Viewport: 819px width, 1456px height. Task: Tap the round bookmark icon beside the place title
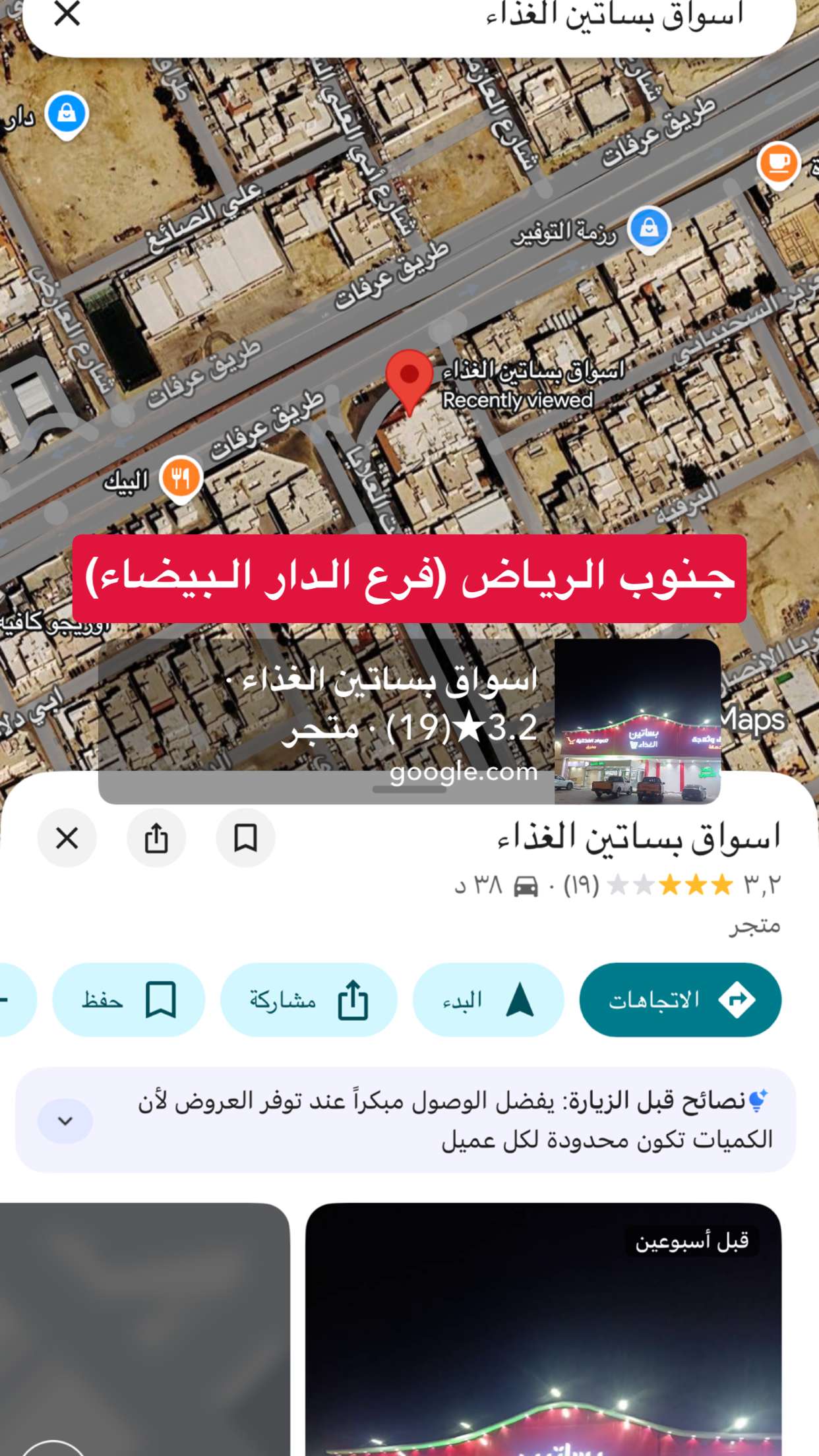pyautogui.click(x=245, y=838)
